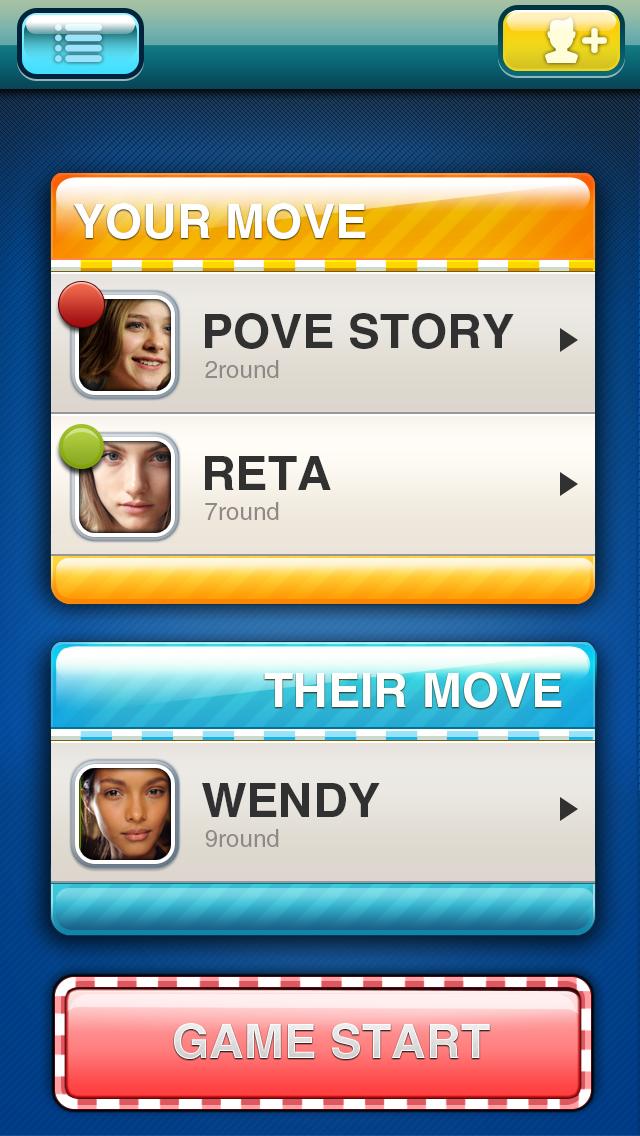This screenshot has width=640, height=1136.
Task: Start a new game with Game Start
Action: pyautogui.click(x=322, y=1042)
